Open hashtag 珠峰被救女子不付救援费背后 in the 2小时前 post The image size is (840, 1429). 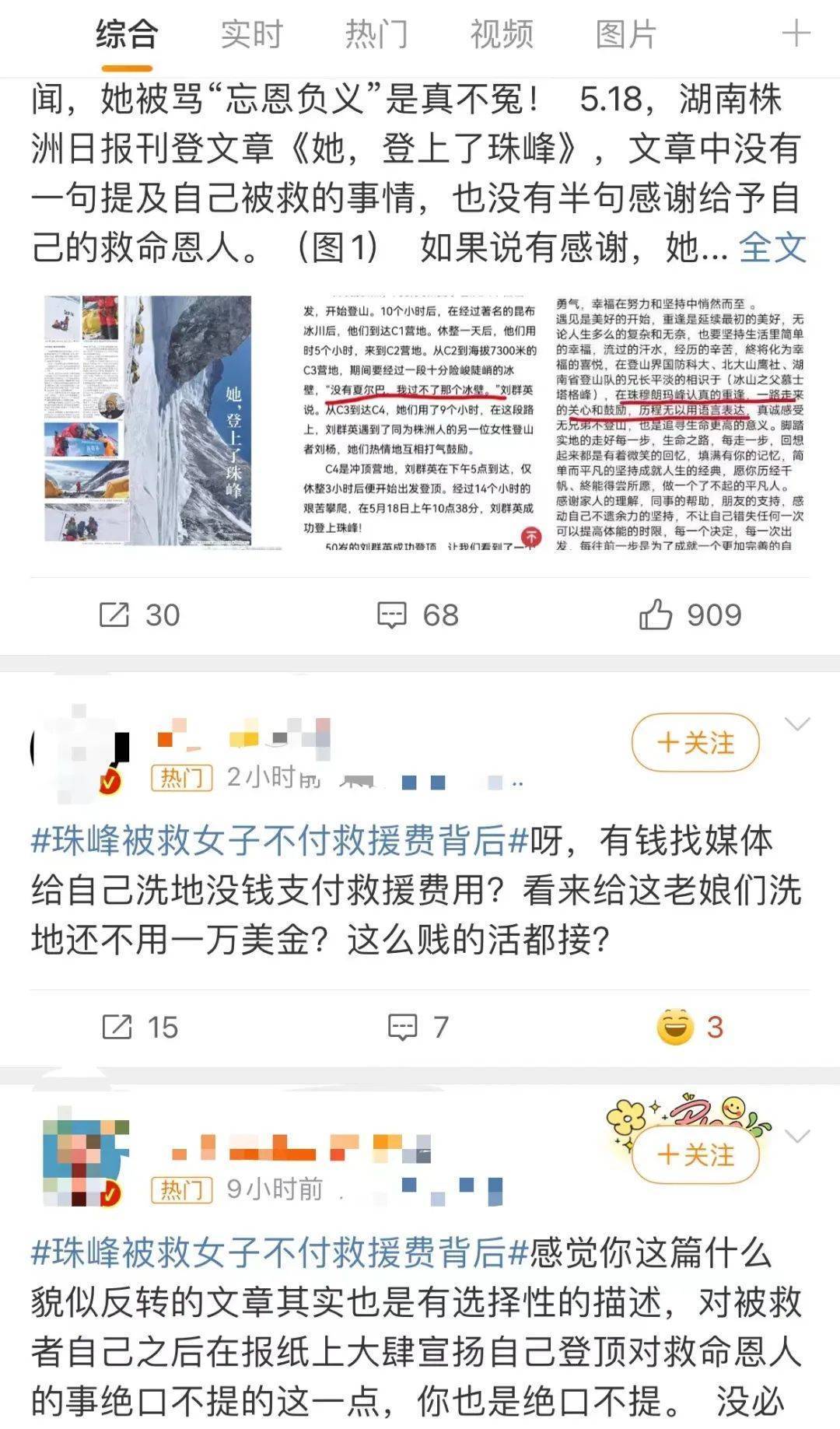point(280,842)
